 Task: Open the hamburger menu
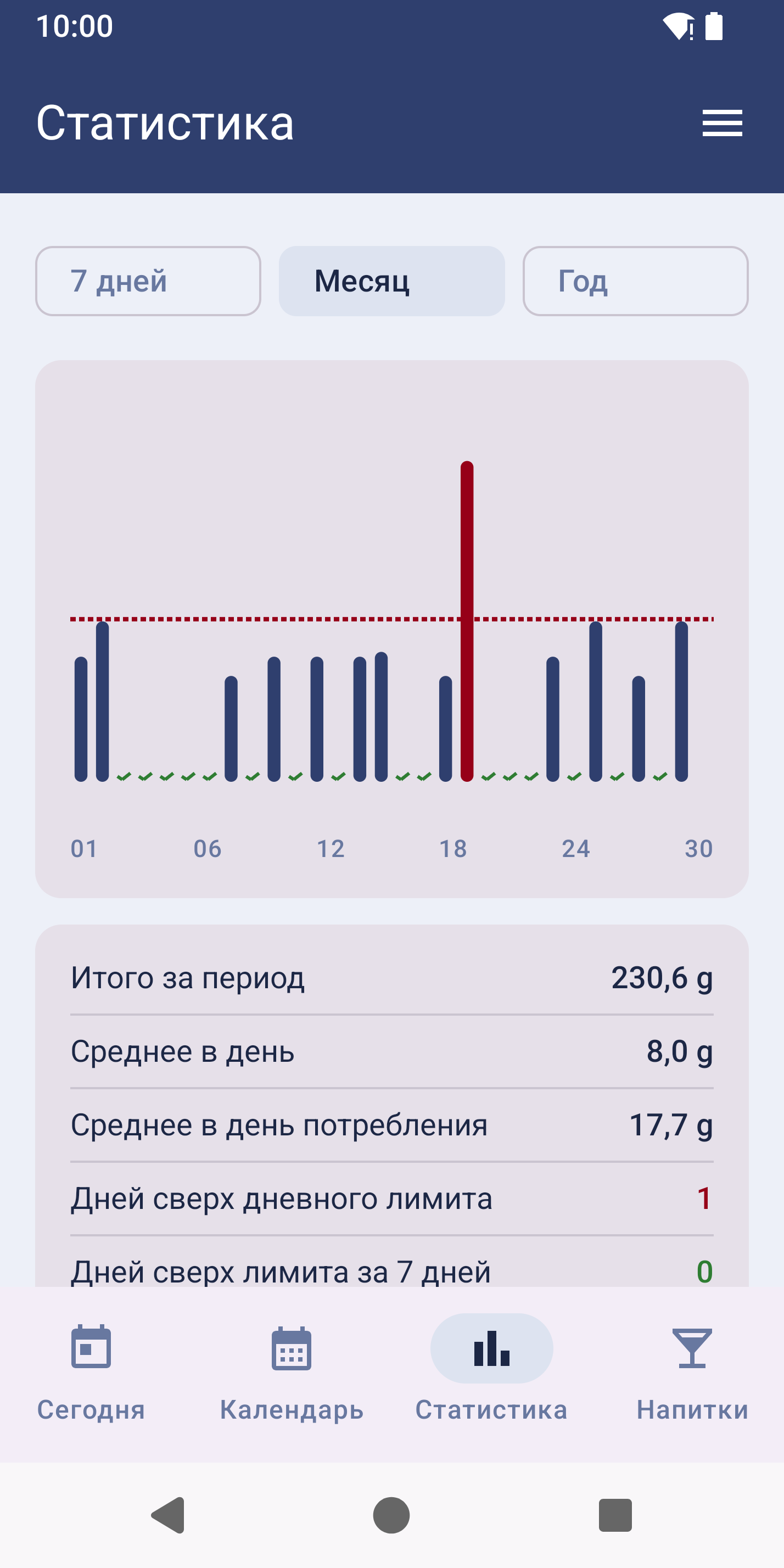722,123
